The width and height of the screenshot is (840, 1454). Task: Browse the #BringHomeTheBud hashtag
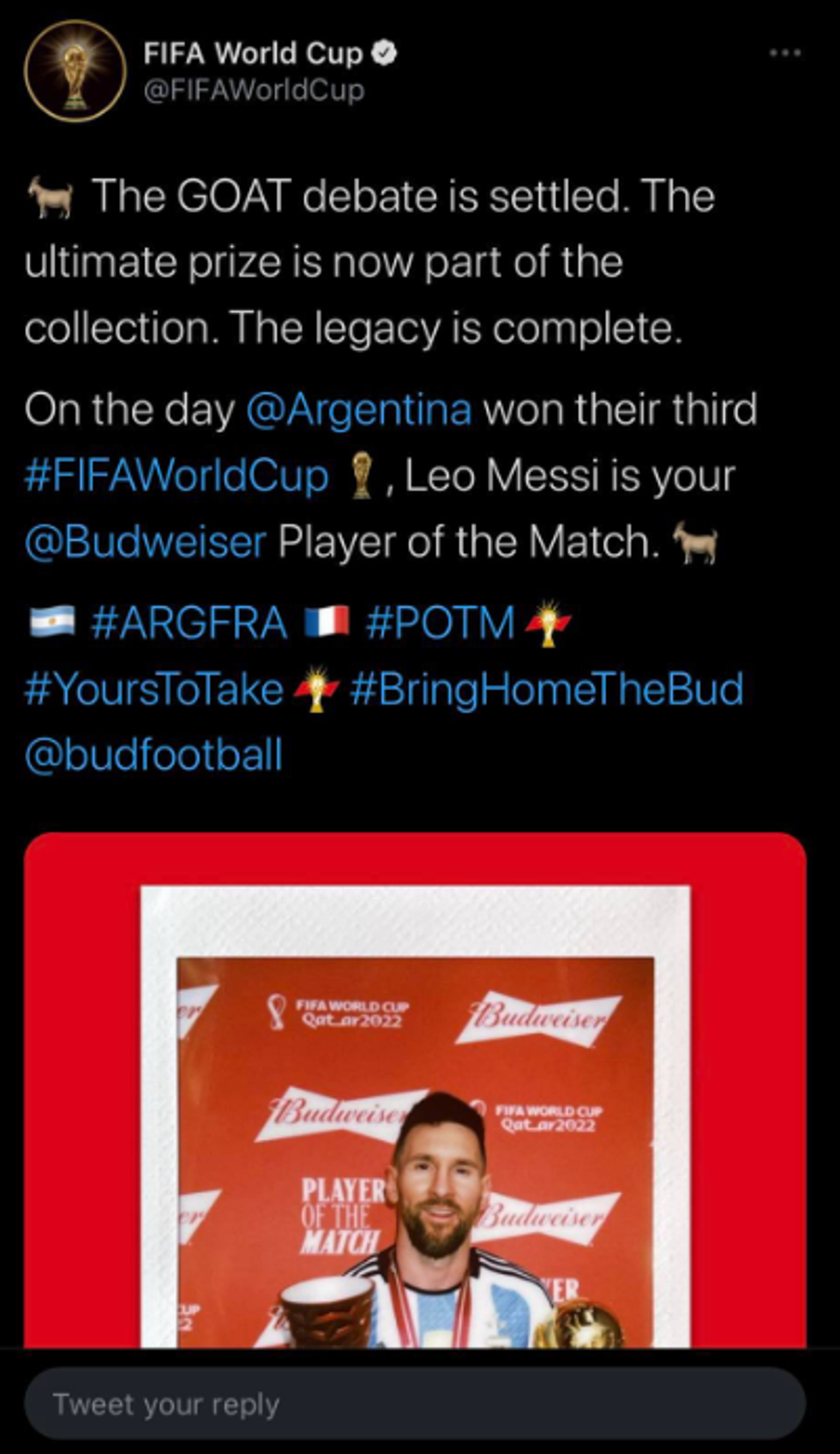[x=547, y=689]
